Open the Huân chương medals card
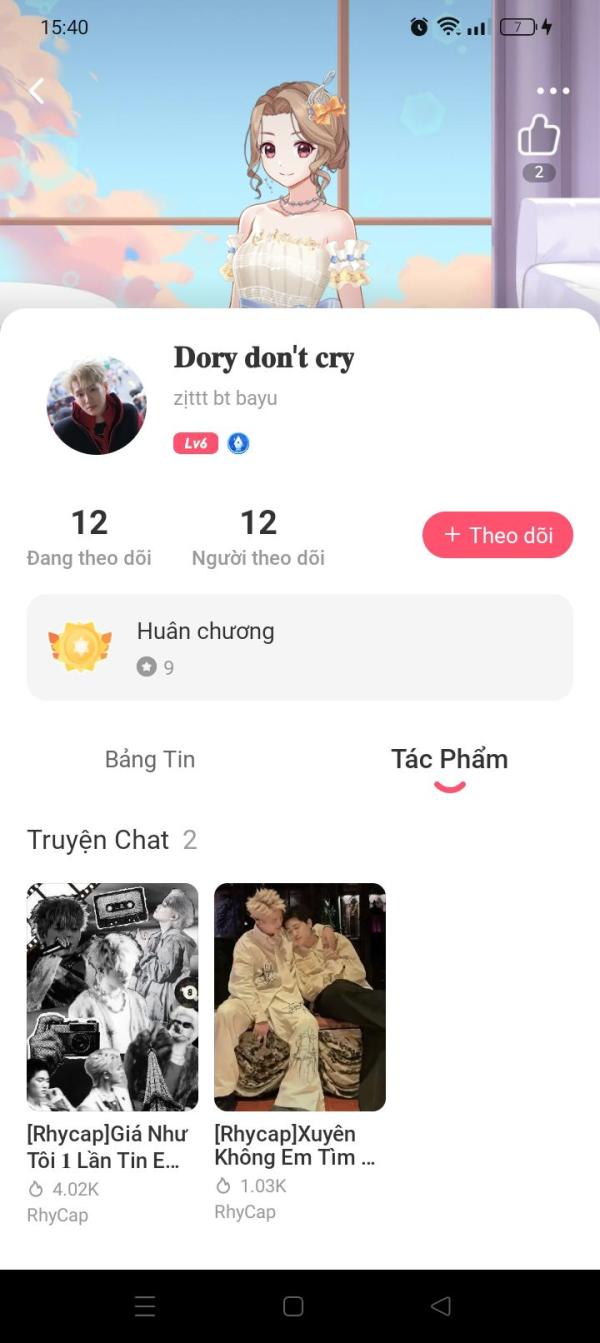The height and width of the screenshot is (1343, 600). [x=300, y=647]
